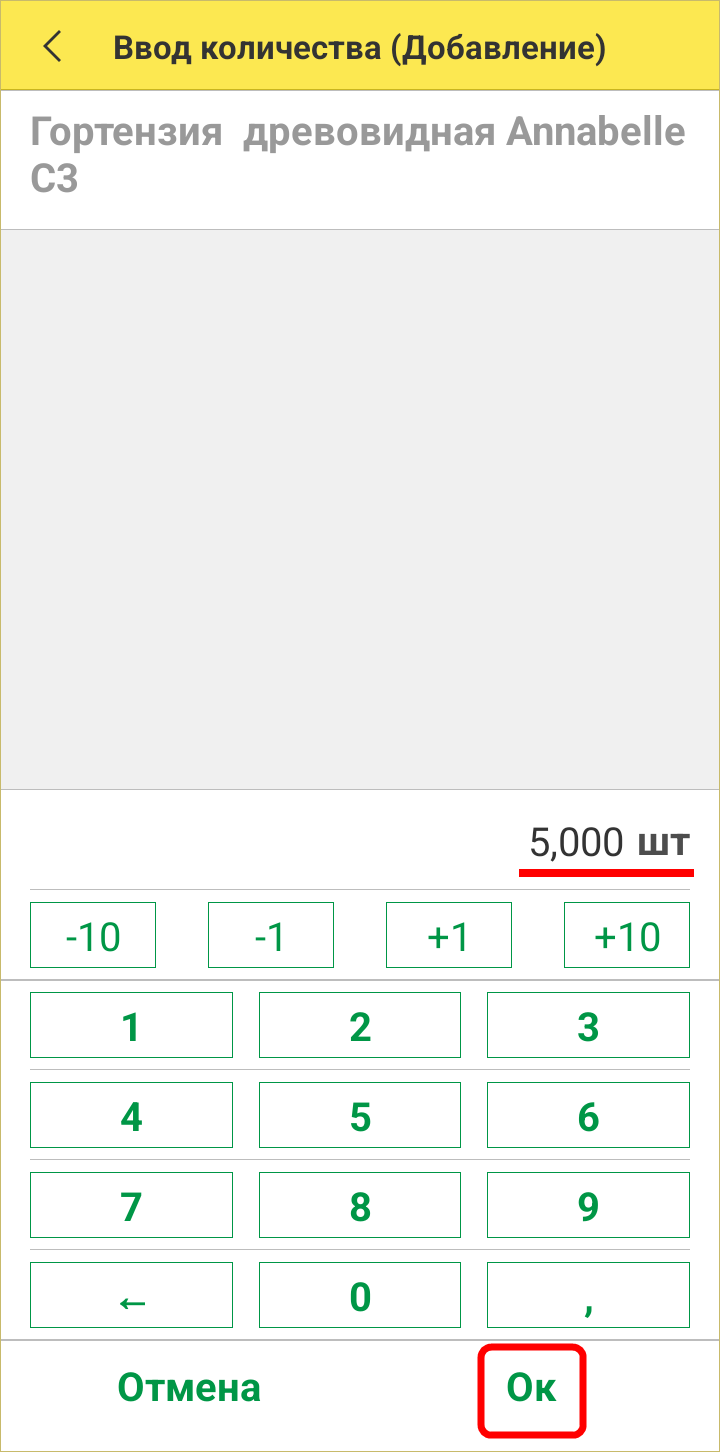Enter digit 2 on the keypad
The height and width of the screenshot is (1452, 720).
[x=360, y=1025]
